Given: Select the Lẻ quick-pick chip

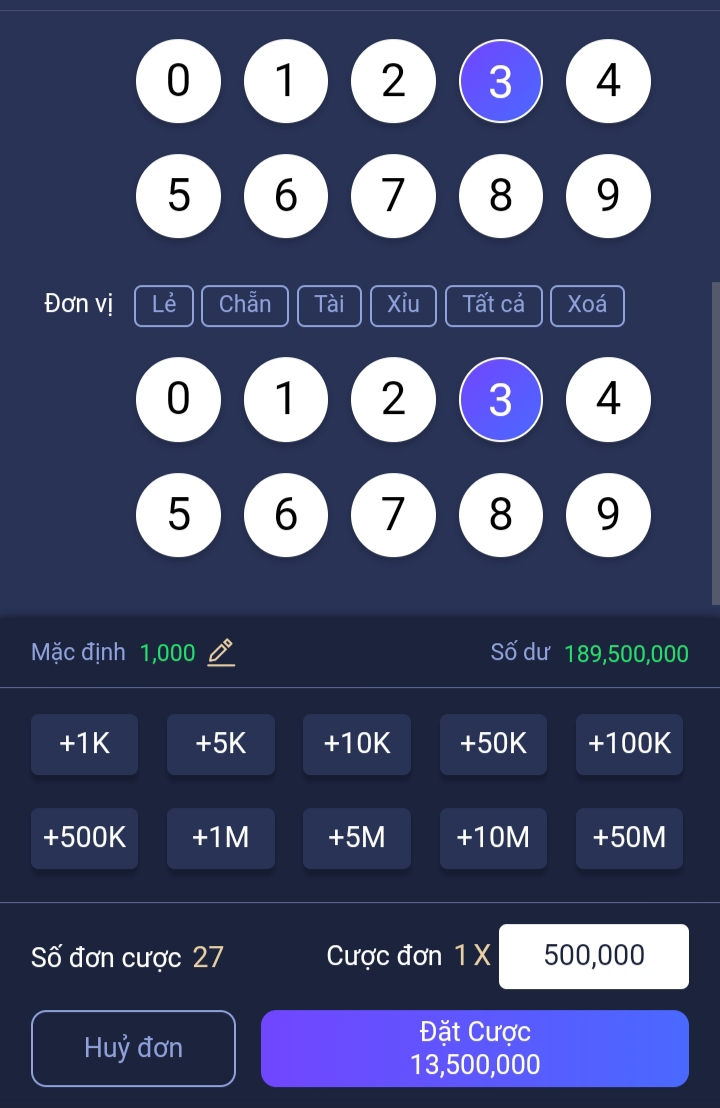Looking at the screenshot, I should [x=164, y=306].
